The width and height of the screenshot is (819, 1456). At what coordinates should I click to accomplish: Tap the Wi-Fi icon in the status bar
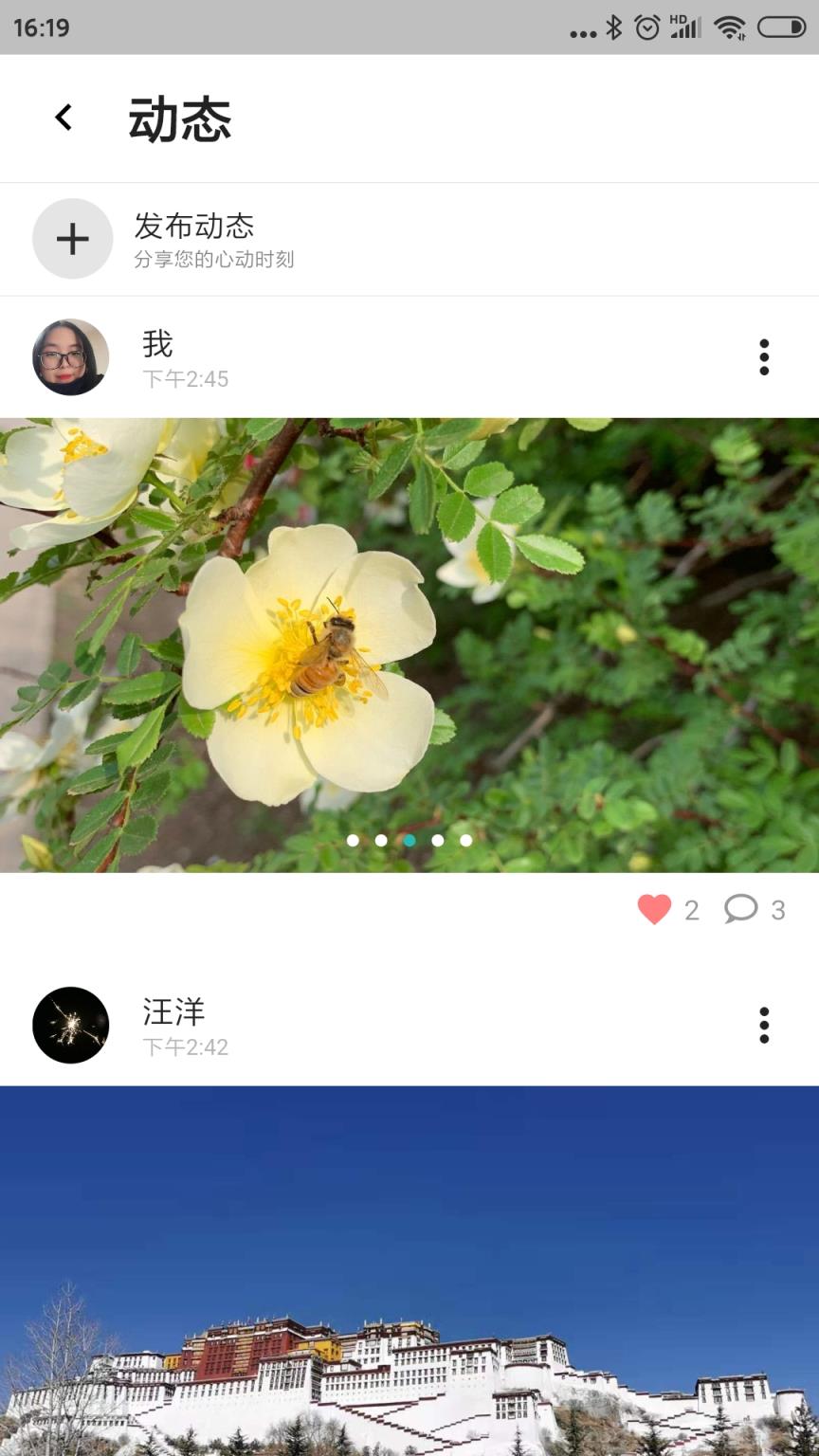[728, 27]
